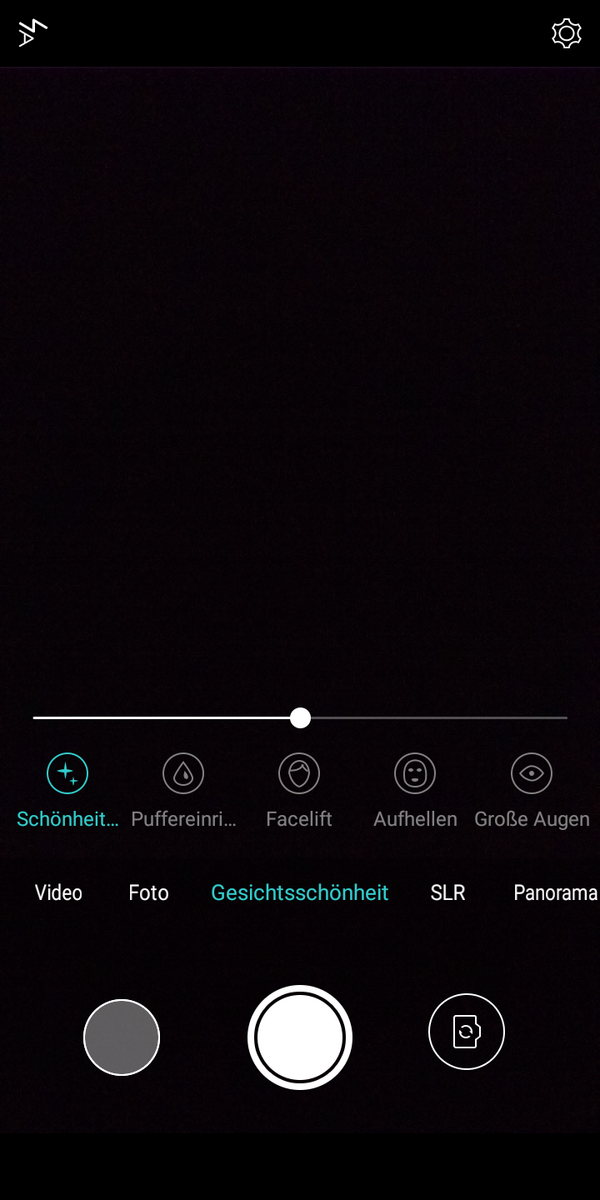The height and width of the screenshot is (1200, 600).
Task: Flip between front and rear camera
Action: (466, 1031)
